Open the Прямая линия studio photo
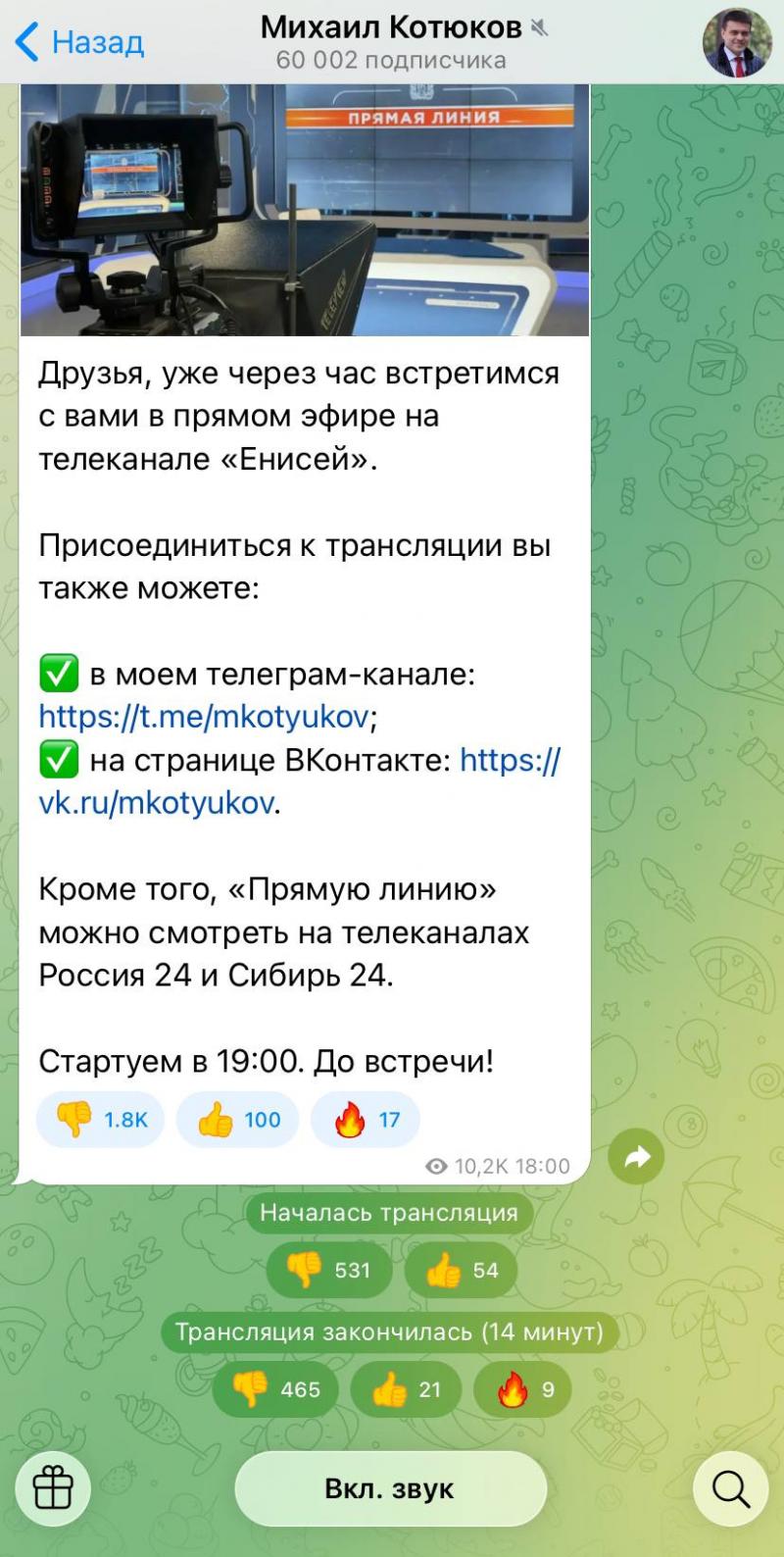The image size is (784, 1557). pos(305,210)
